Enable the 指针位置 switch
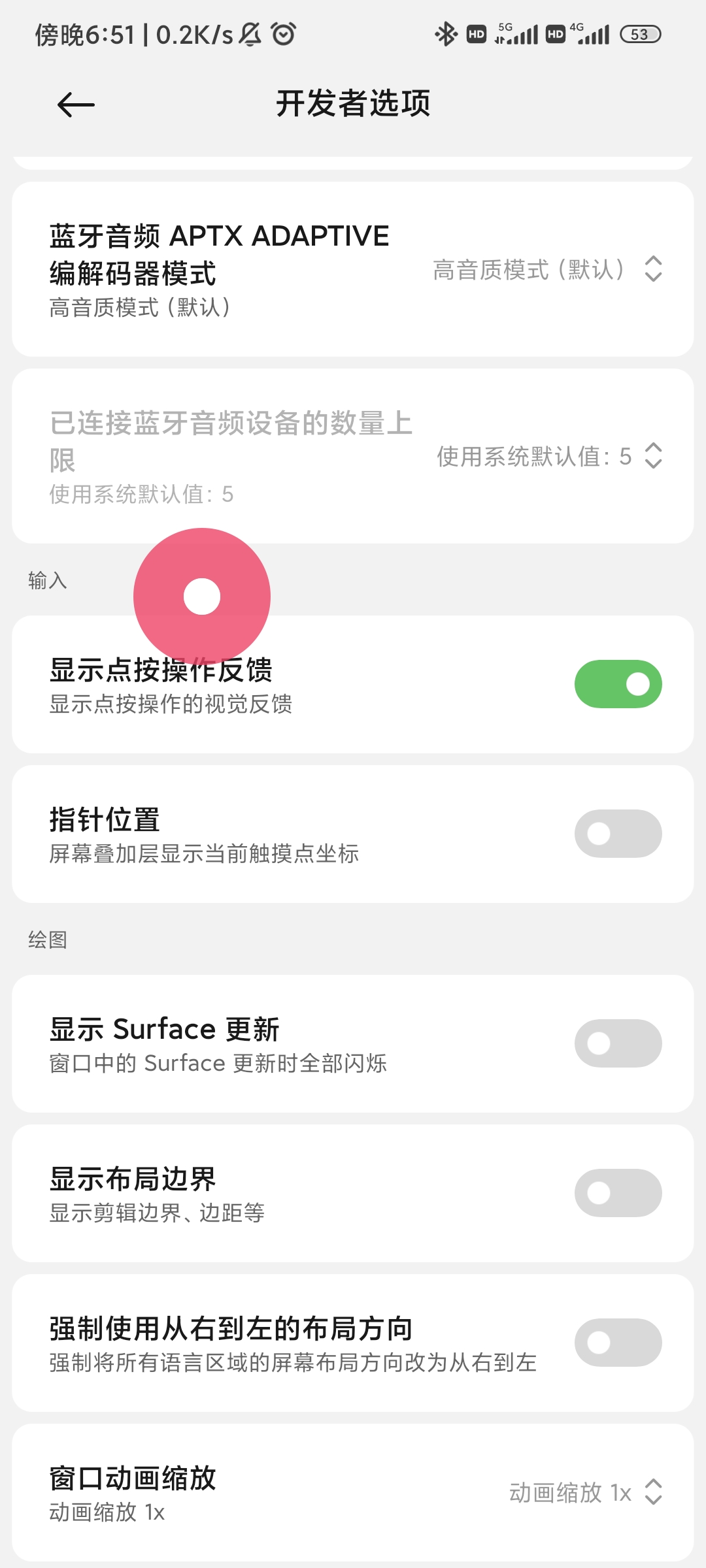Viewport: 706px width, 1568px height. coord(618,834)
